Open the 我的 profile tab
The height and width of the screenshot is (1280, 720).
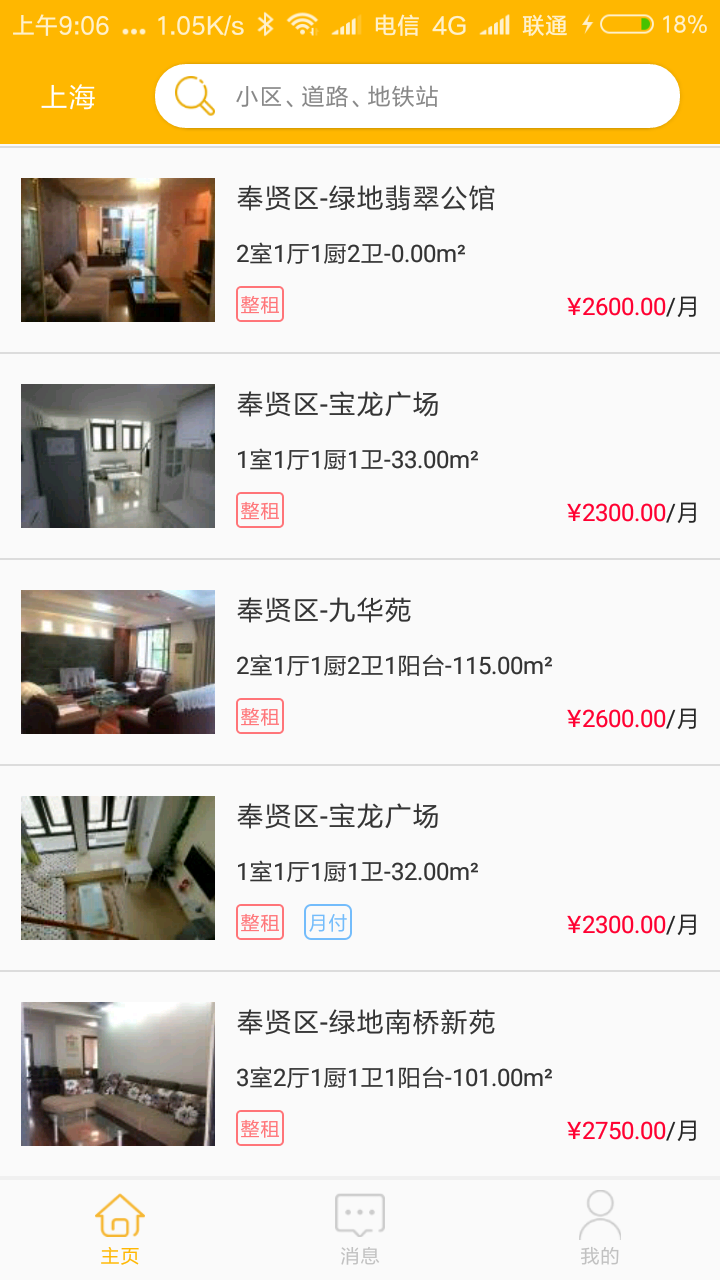(600, 1230)
